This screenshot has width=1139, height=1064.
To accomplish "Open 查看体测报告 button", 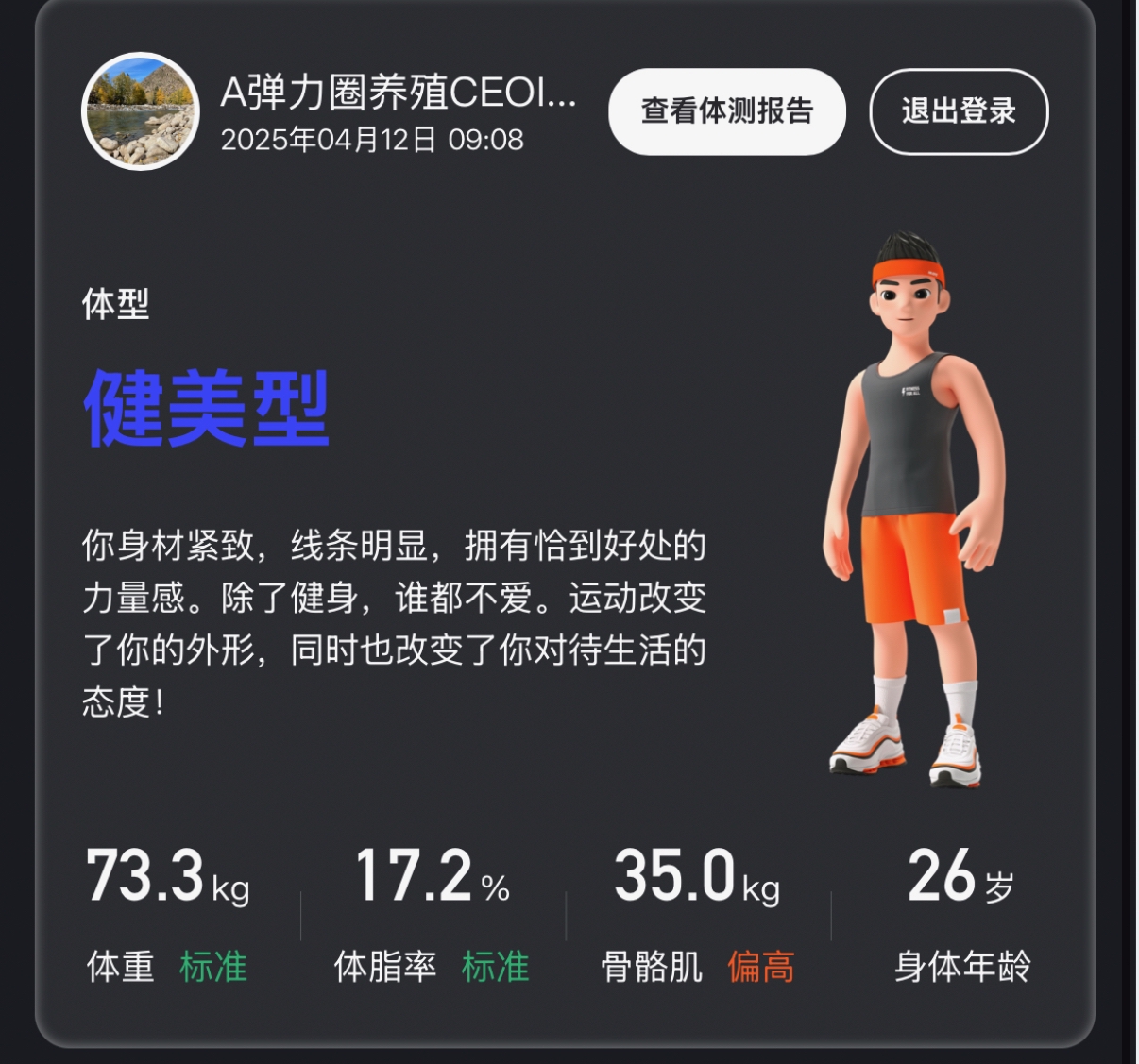I will (x=726, y=111).
